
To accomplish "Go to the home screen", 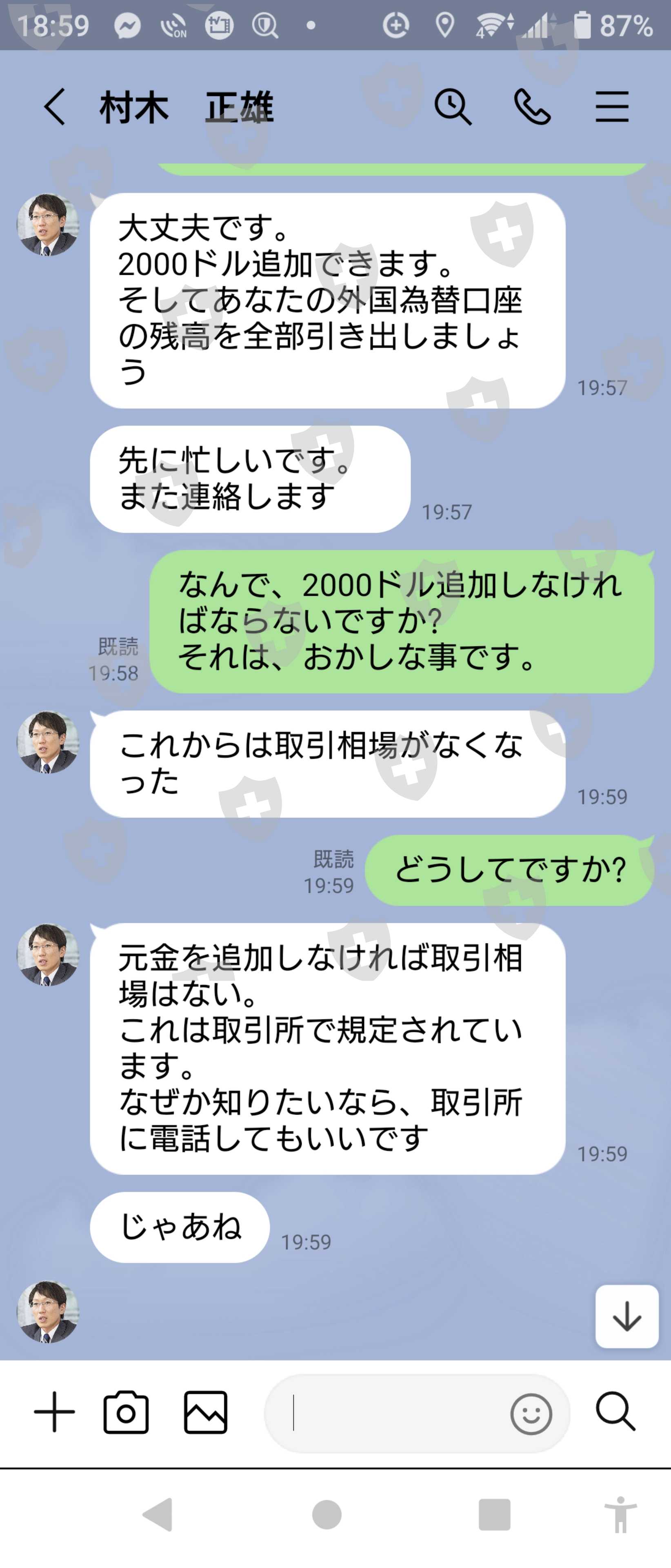I will click(327, 1514).
